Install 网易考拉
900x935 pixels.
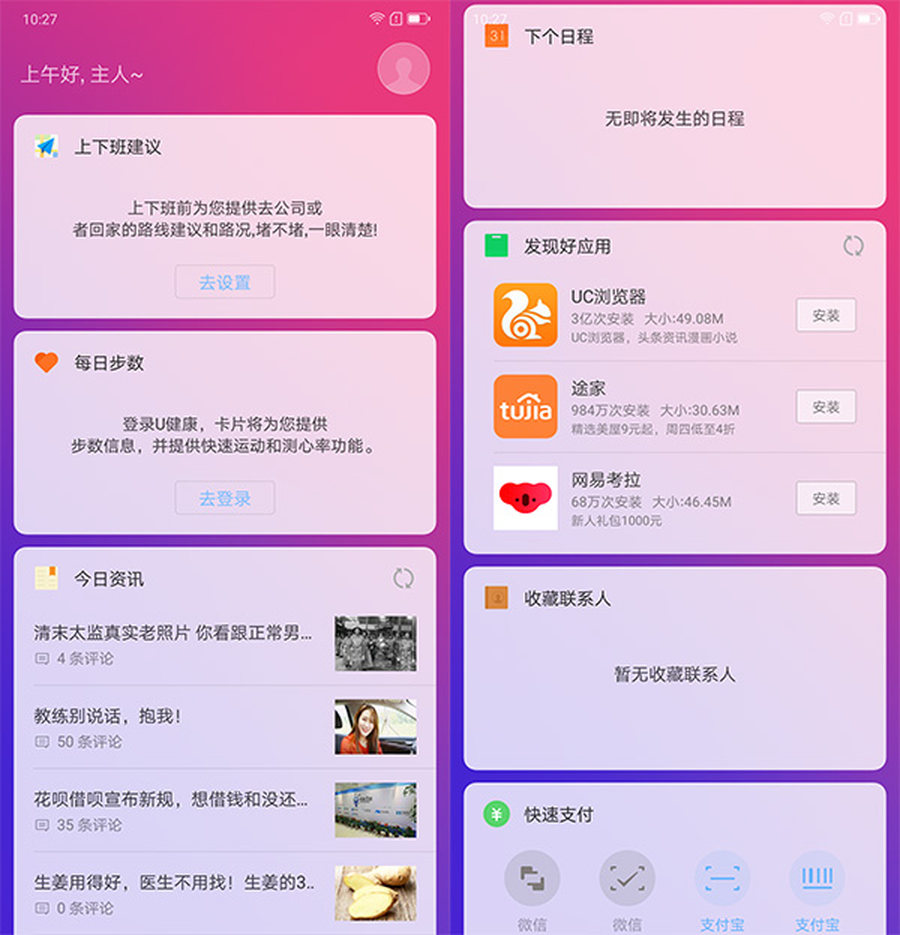pyautogui.click(x=825, y=498)
